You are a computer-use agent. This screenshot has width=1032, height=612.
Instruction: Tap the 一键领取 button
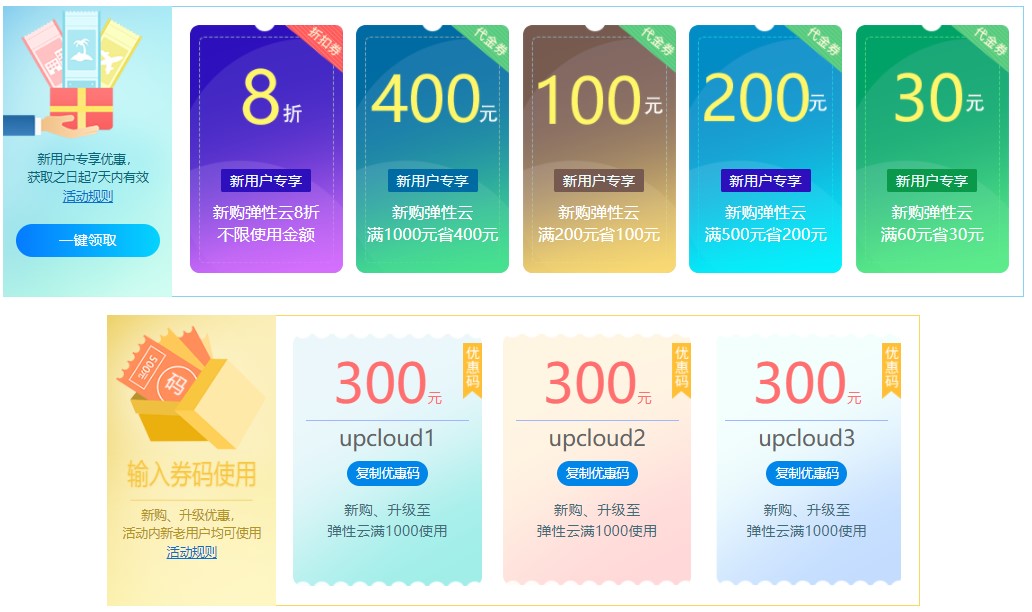coord(88,240)
